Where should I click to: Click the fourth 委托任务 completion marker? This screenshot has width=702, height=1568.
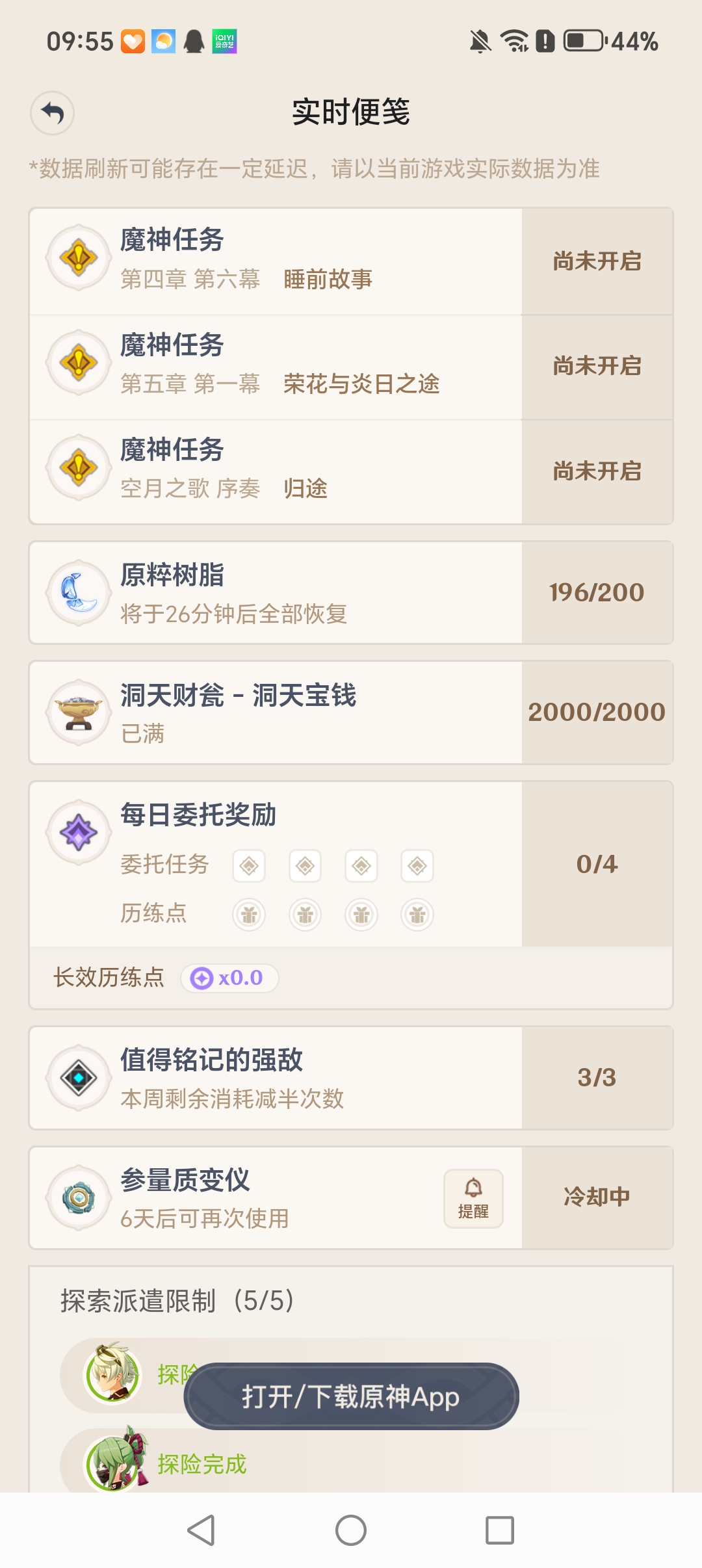(417, 865)
